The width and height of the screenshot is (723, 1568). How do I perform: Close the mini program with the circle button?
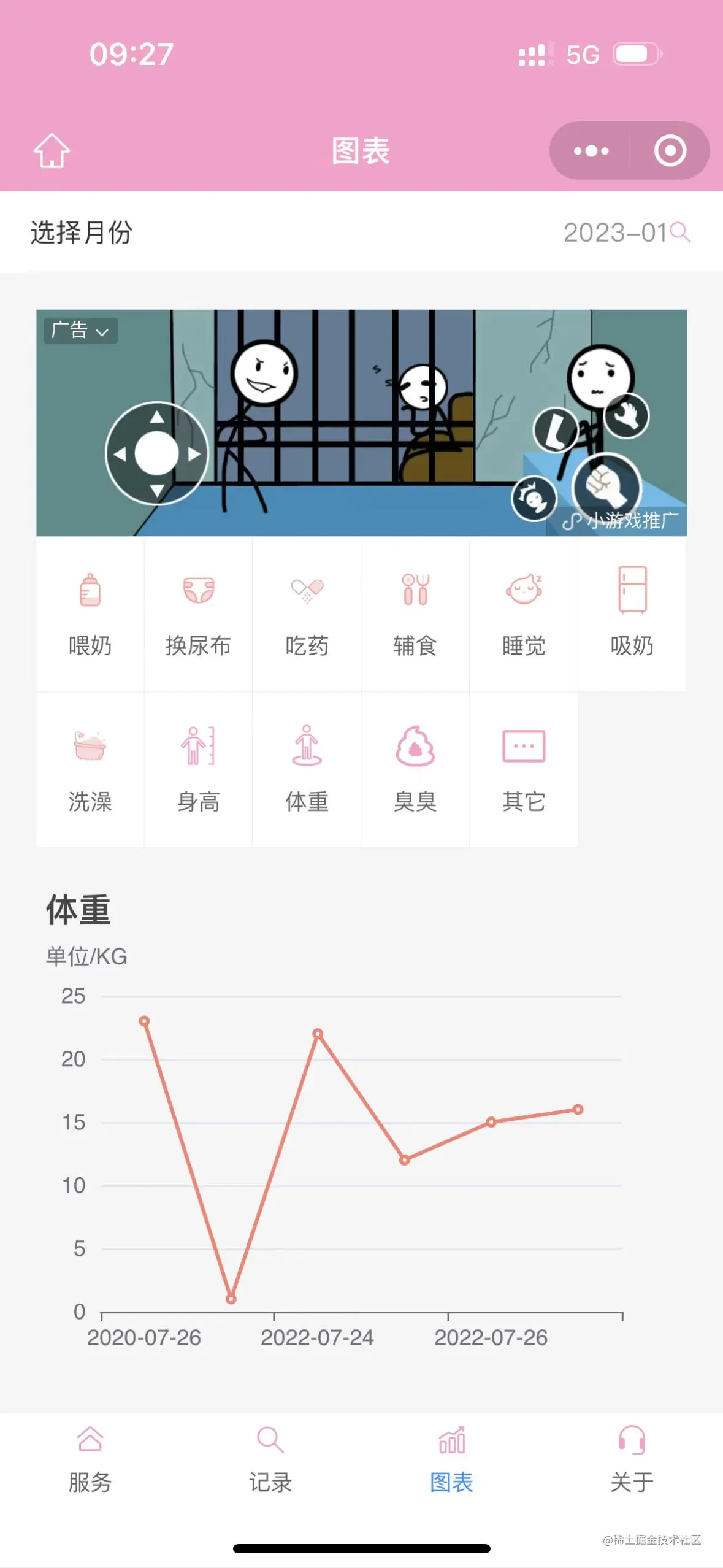pyautogui.click(x=670, y=151)
